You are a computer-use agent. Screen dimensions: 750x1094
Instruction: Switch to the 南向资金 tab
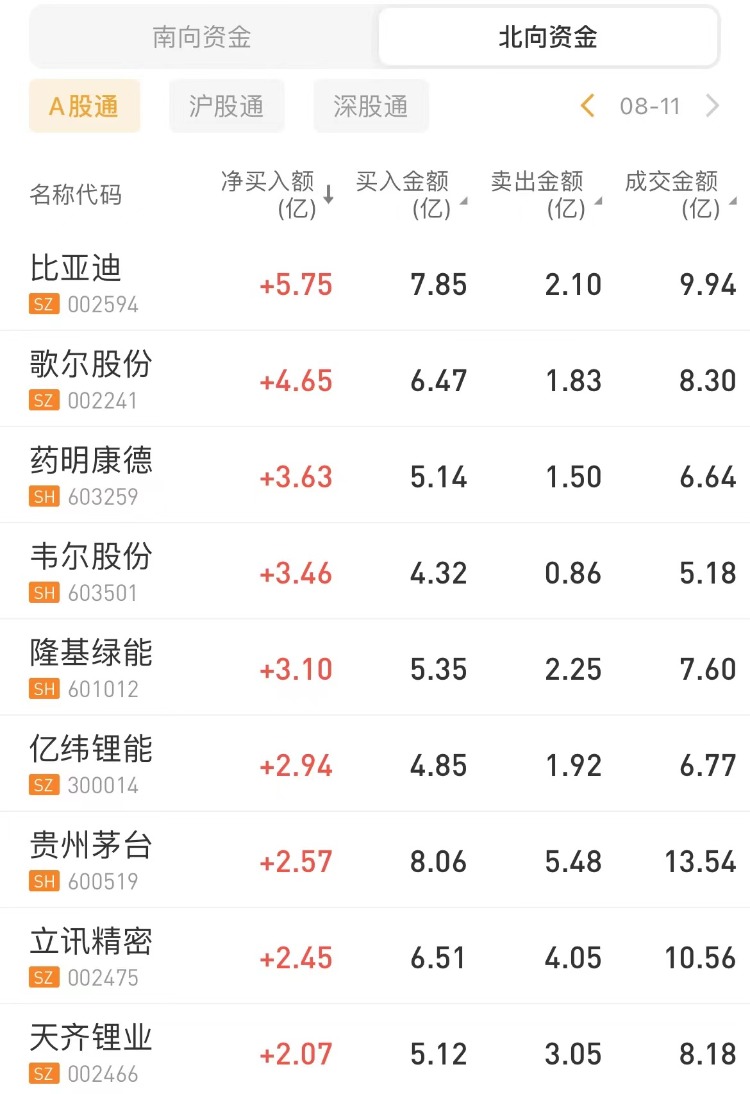tap(202, 38)
